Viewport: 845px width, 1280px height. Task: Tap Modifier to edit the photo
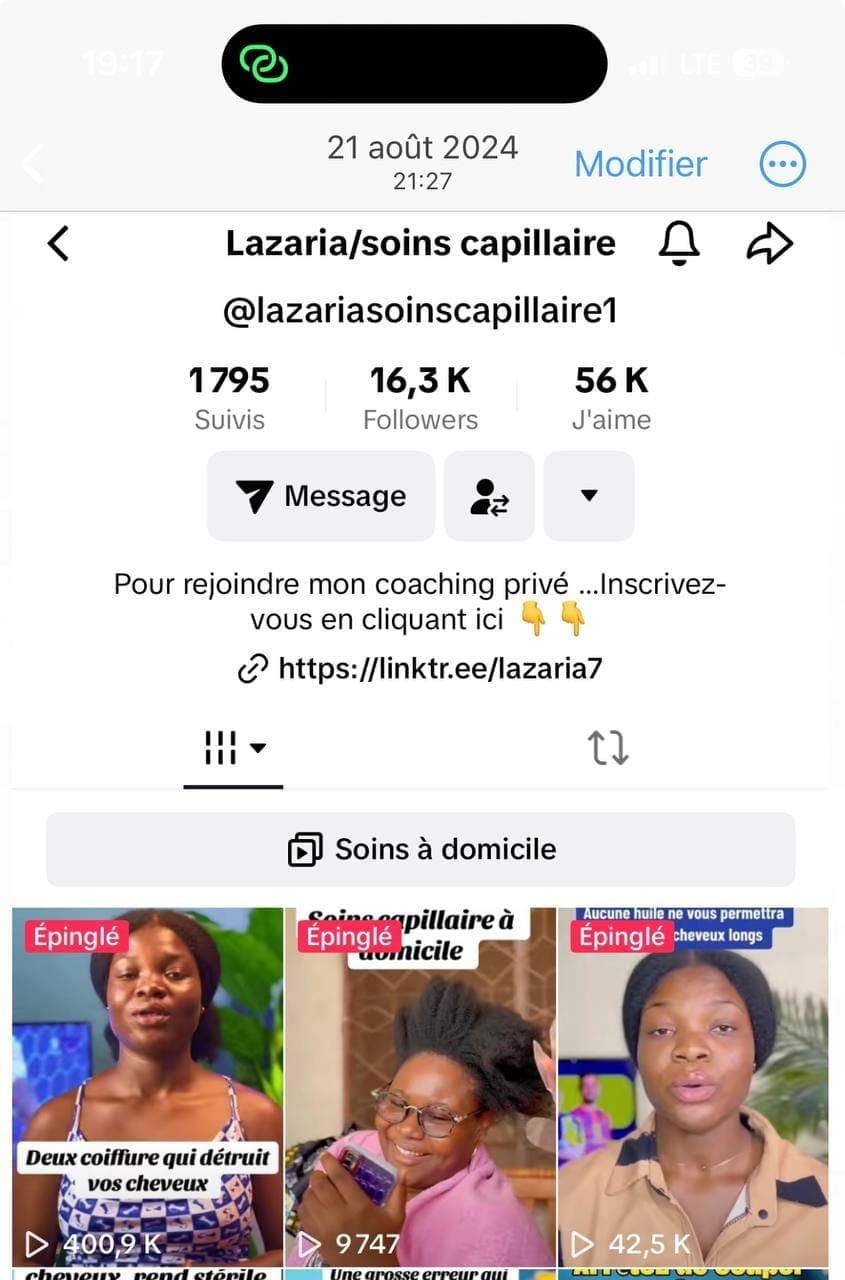tap(640, 164)
